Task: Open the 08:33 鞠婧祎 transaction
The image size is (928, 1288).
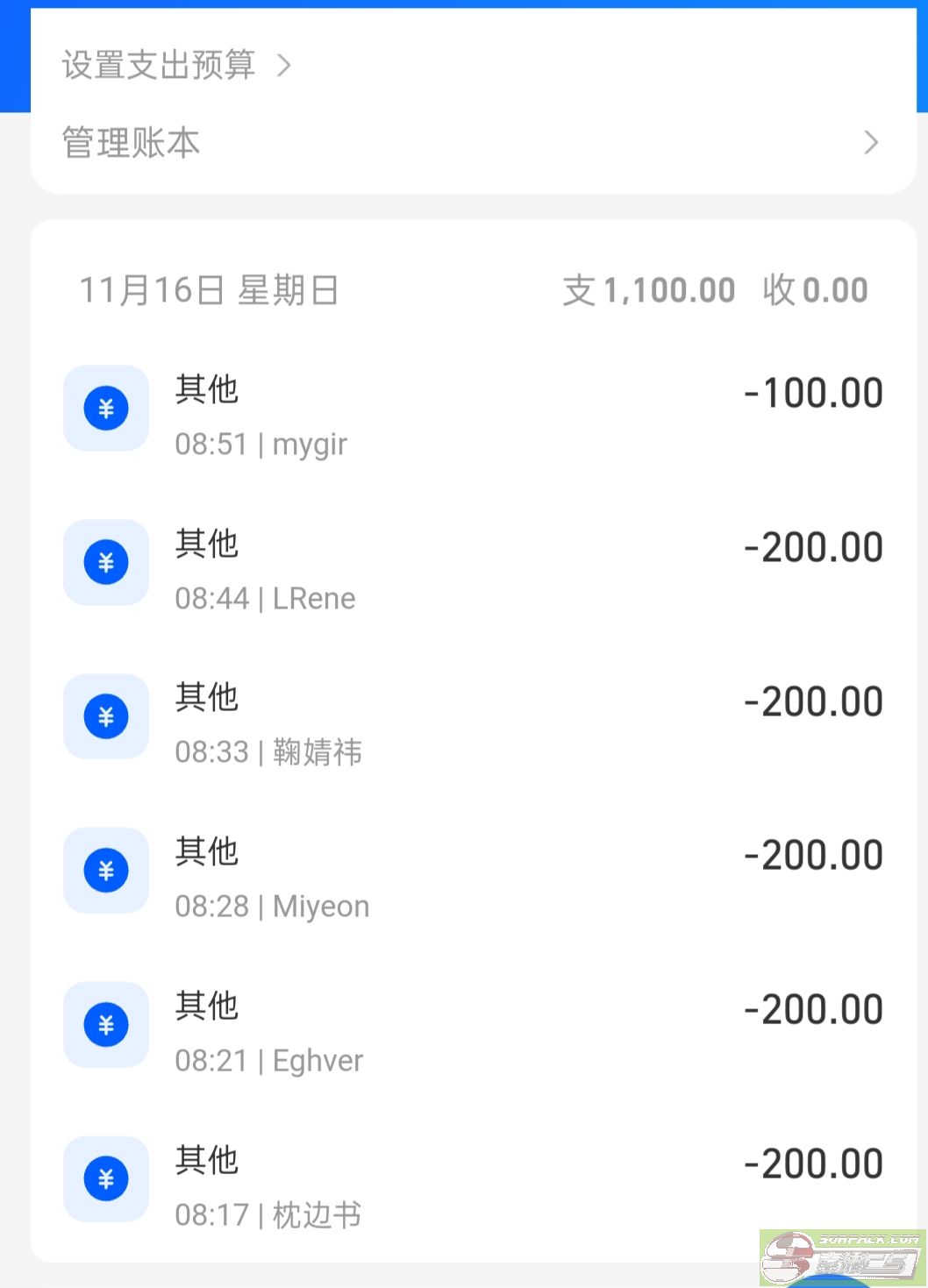Action: pyautogui.click(x=472, y=721)
